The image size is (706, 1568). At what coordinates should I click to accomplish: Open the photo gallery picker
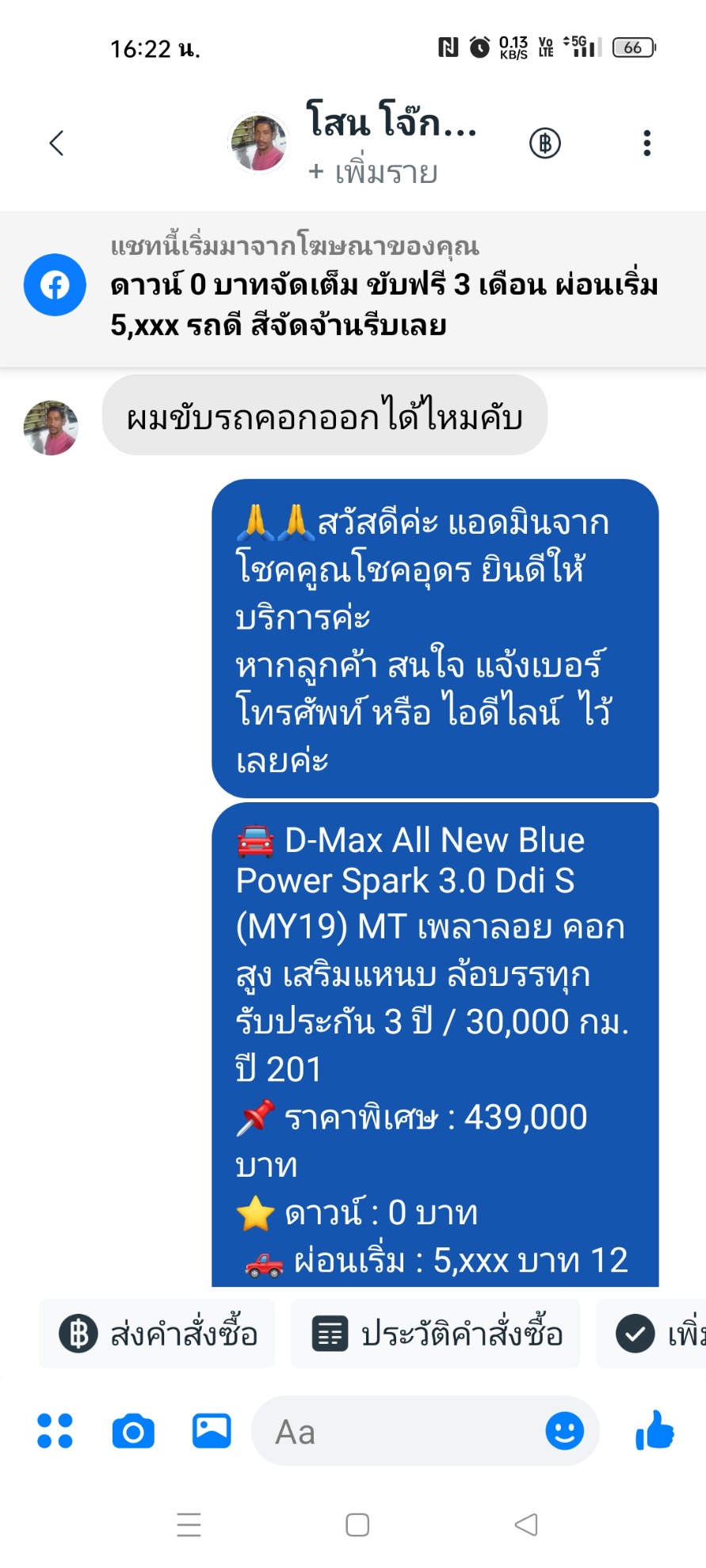click(x=212, y=1431)
